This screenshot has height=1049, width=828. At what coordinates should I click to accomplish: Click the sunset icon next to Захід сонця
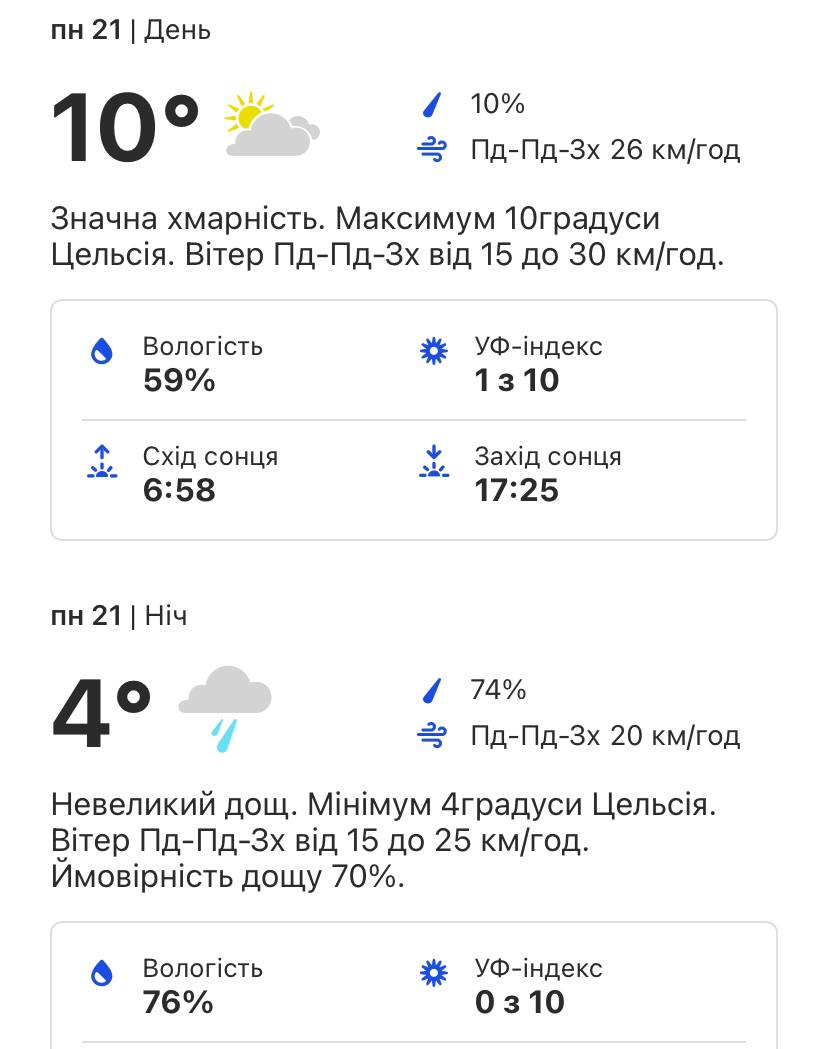(434, 462)
